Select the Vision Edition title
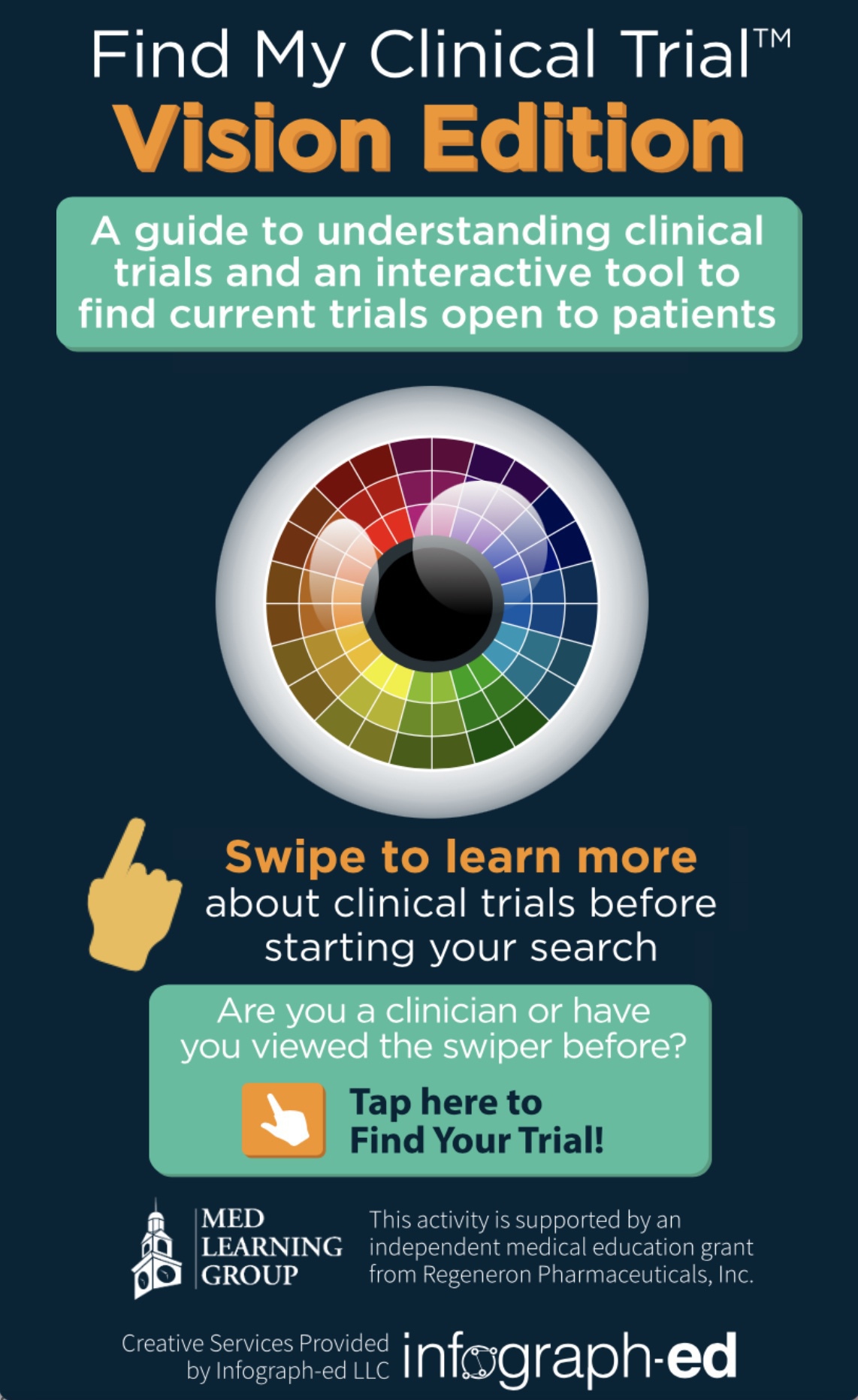858x1400 pixels. tap(427, 137)
